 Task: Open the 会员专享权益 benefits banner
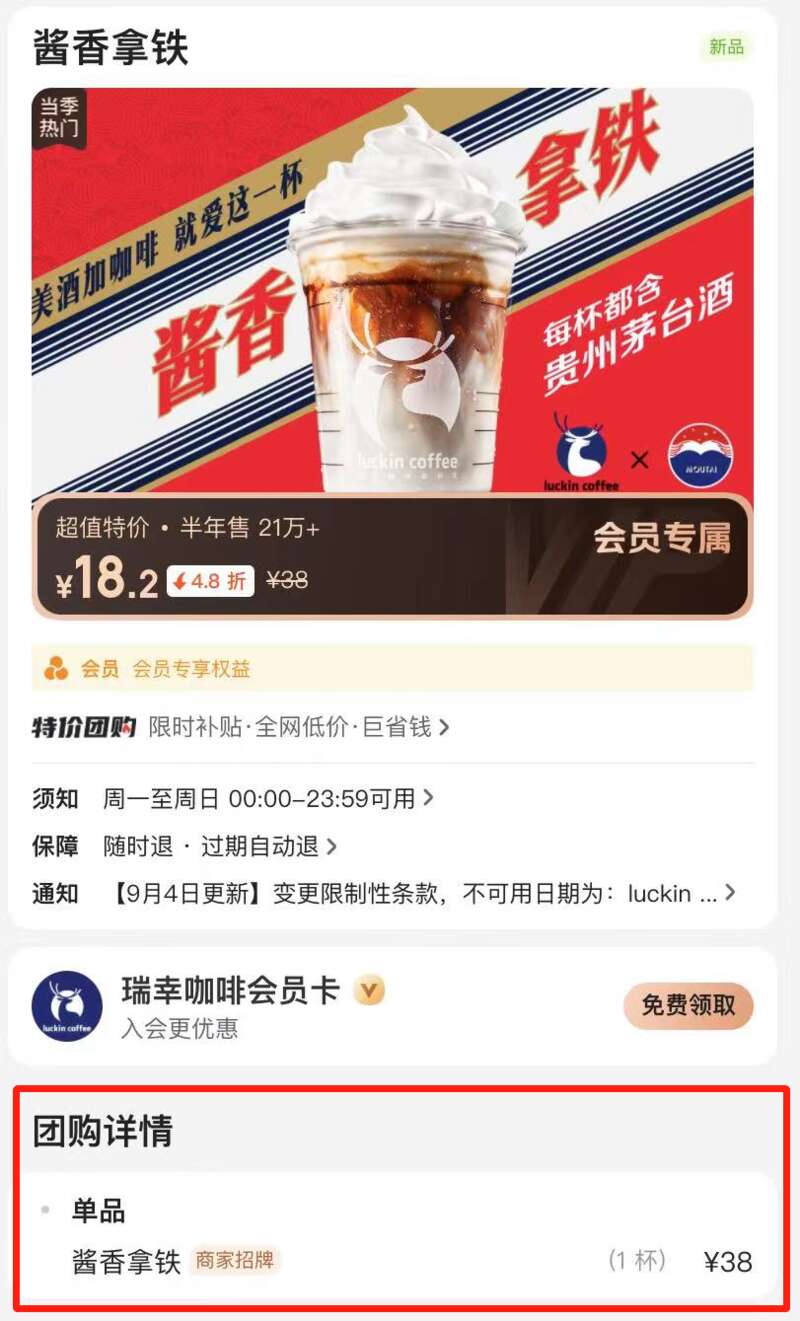tap(392, 669)
